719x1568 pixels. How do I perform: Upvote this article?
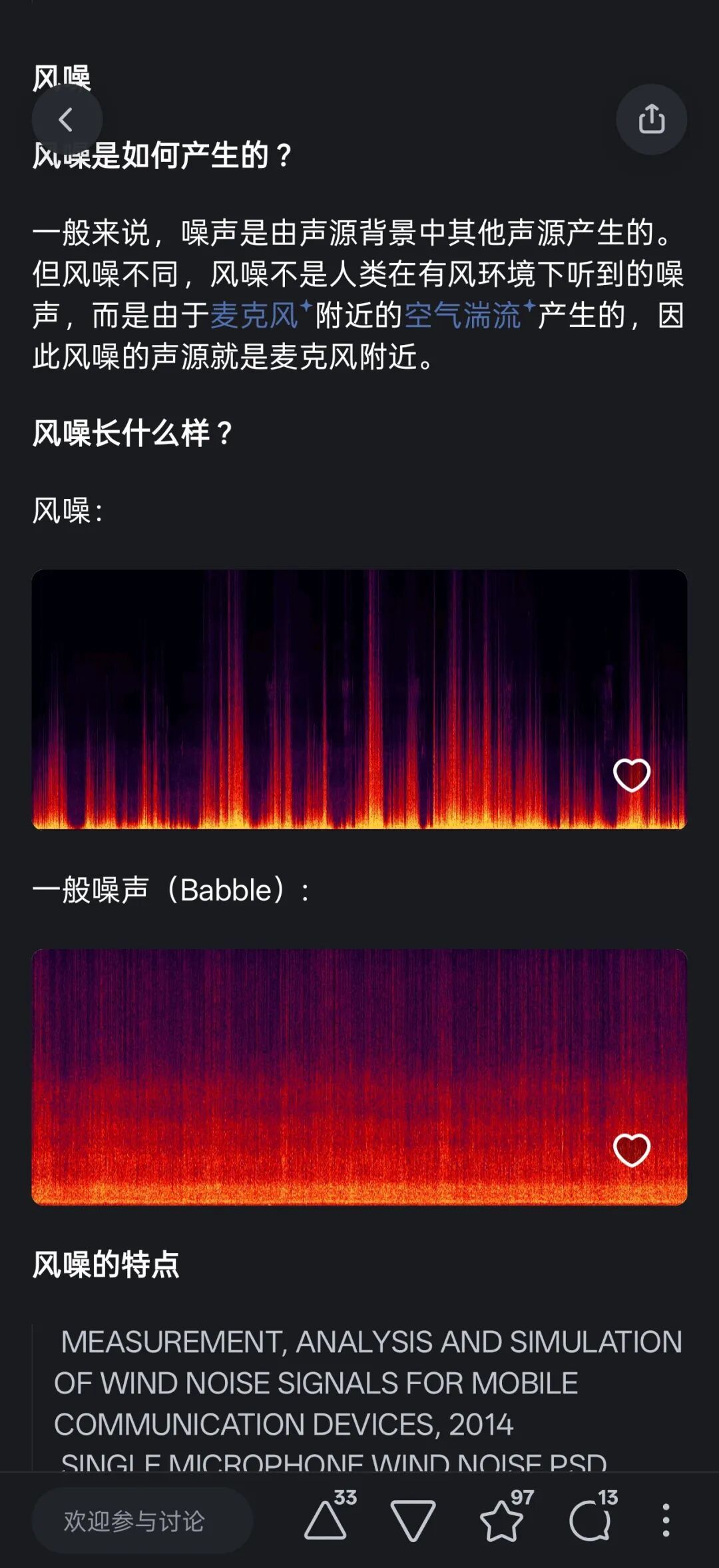(326, 1521)
